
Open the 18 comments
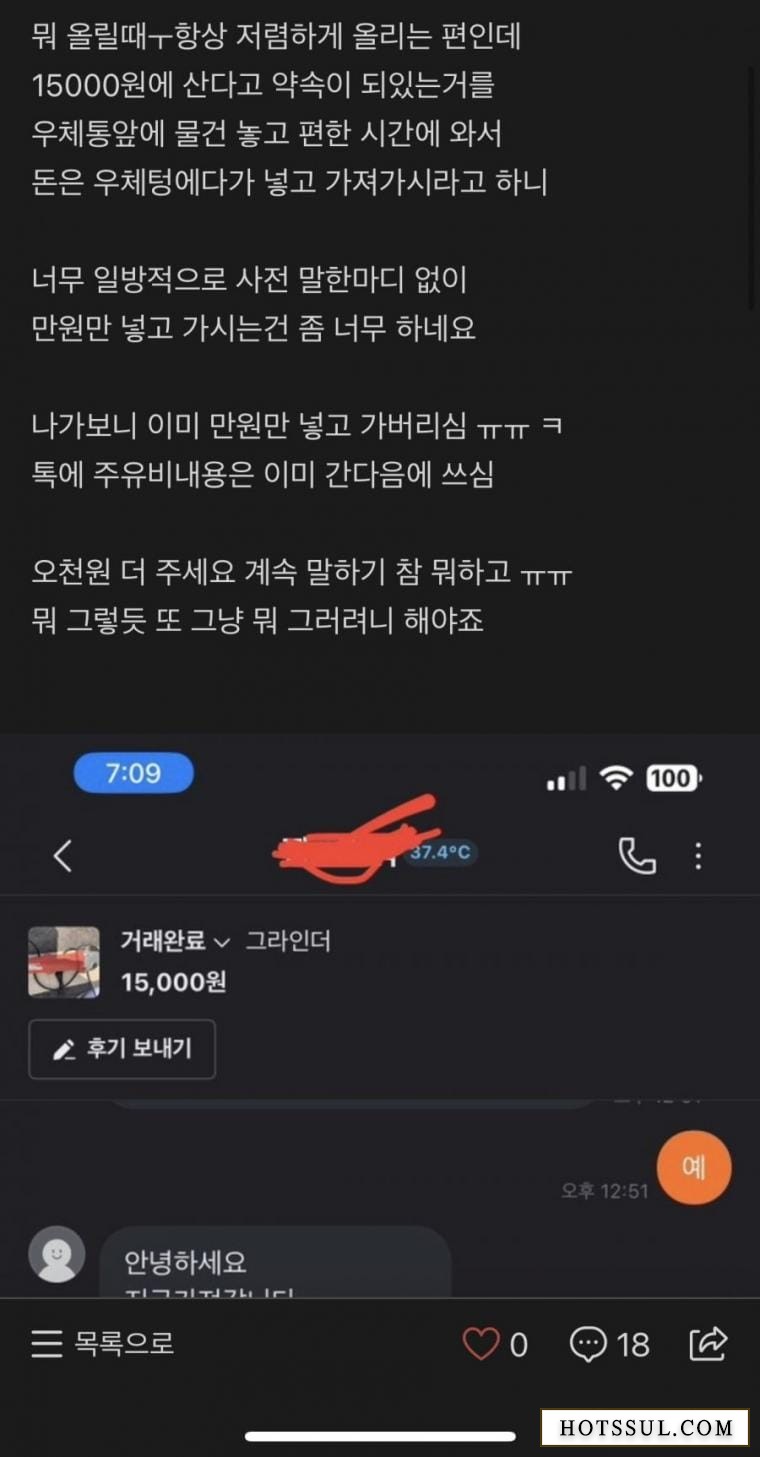click(609, 1344)
